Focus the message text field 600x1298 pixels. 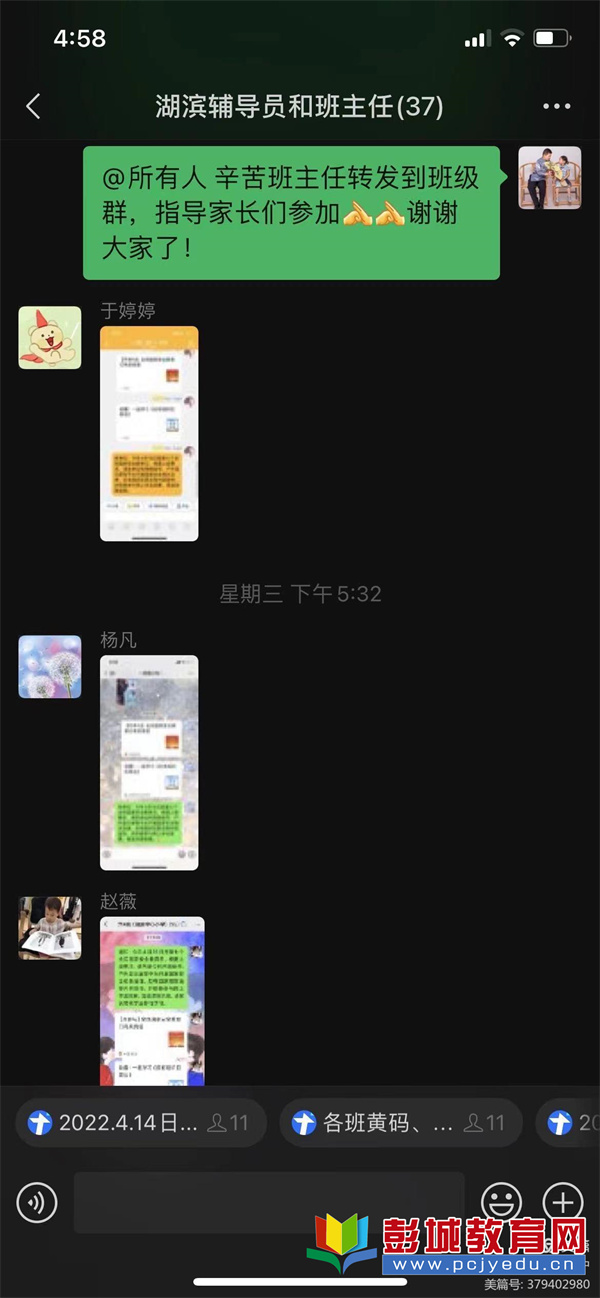[x=268, y=1202]
